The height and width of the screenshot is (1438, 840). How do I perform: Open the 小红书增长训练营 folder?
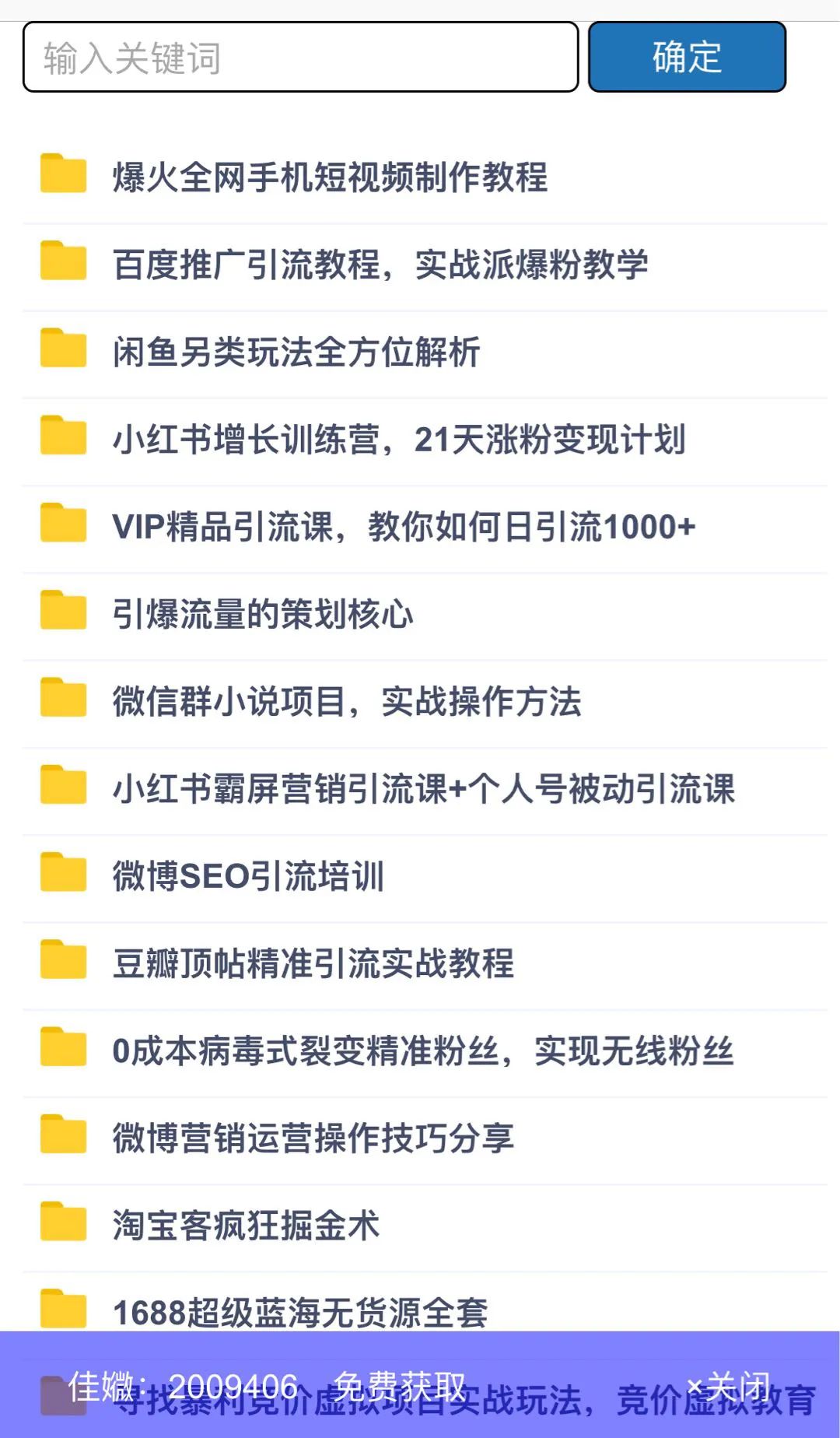tap(425, 440)
